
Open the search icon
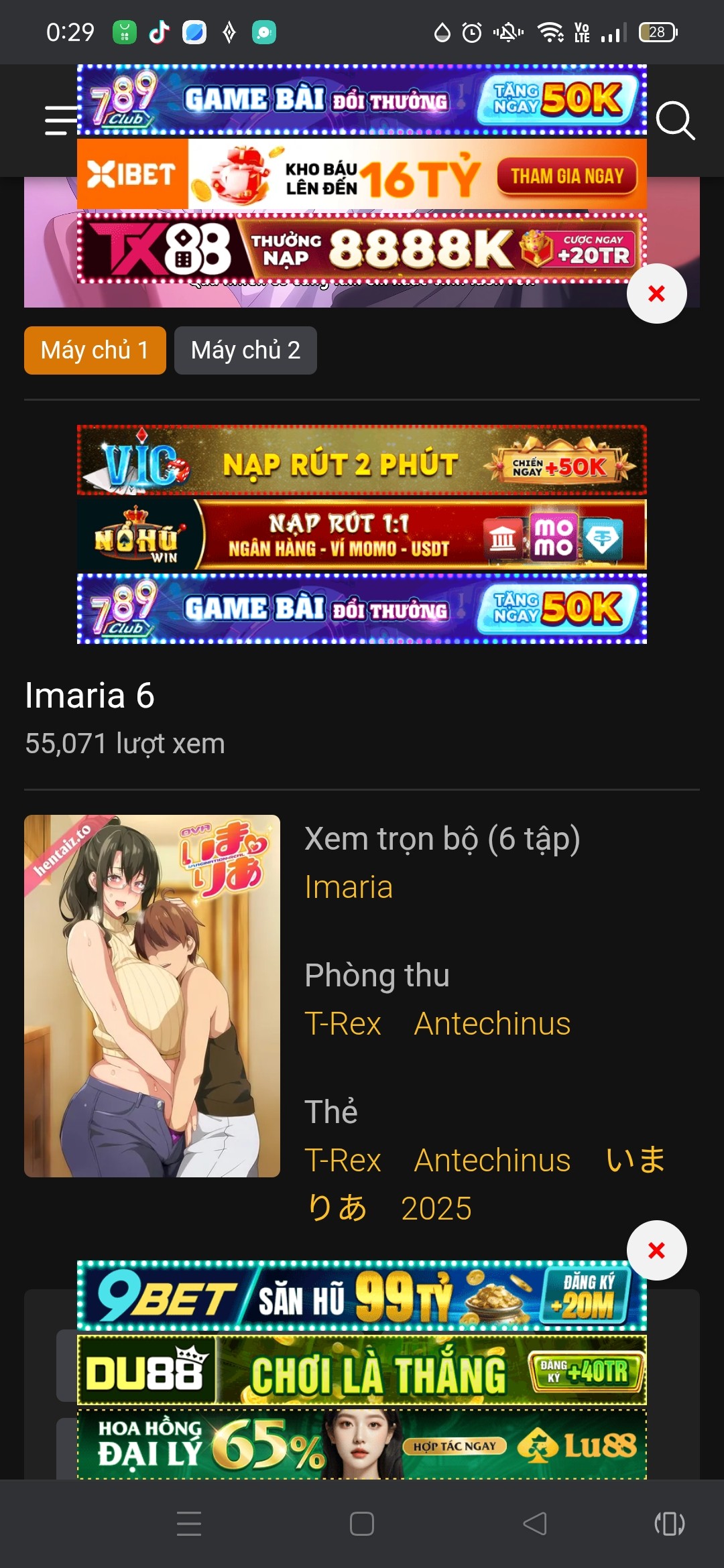tap(674, 121)
